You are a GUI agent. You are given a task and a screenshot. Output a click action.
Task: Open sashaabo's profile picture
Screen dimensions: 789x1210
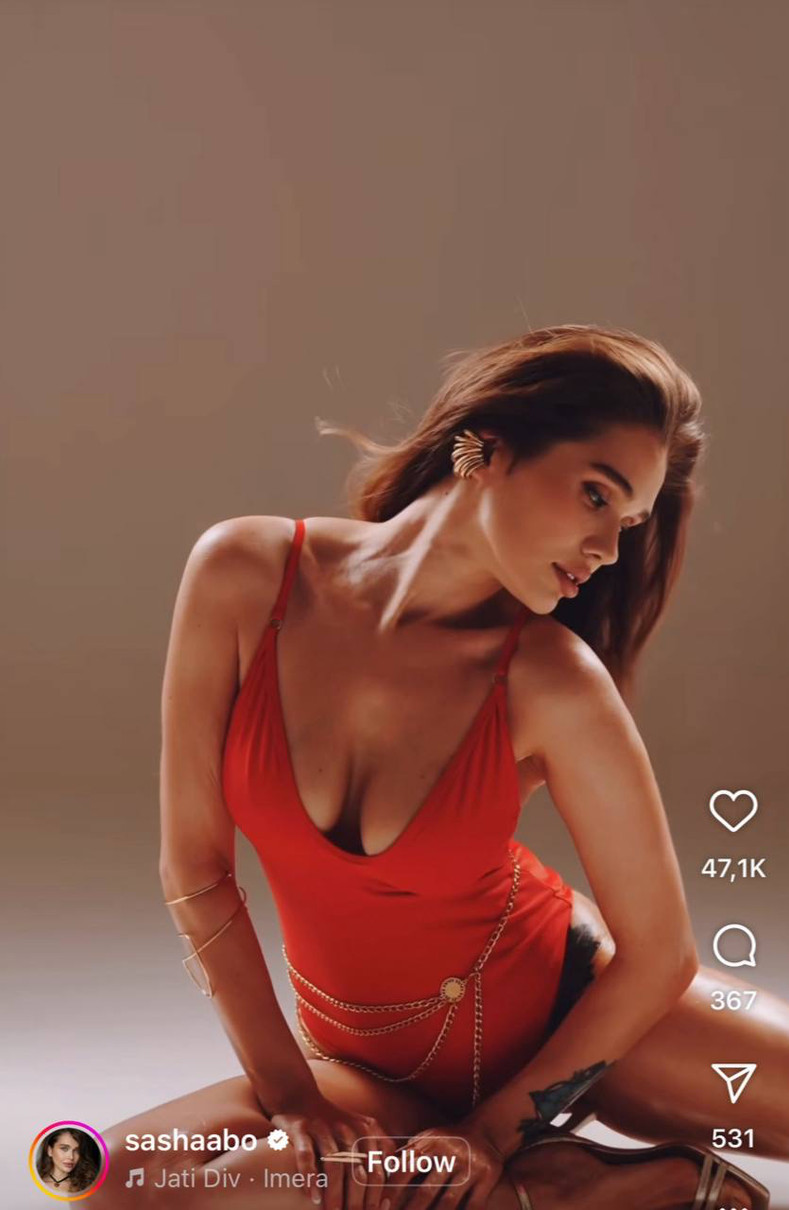[68, 1160]
